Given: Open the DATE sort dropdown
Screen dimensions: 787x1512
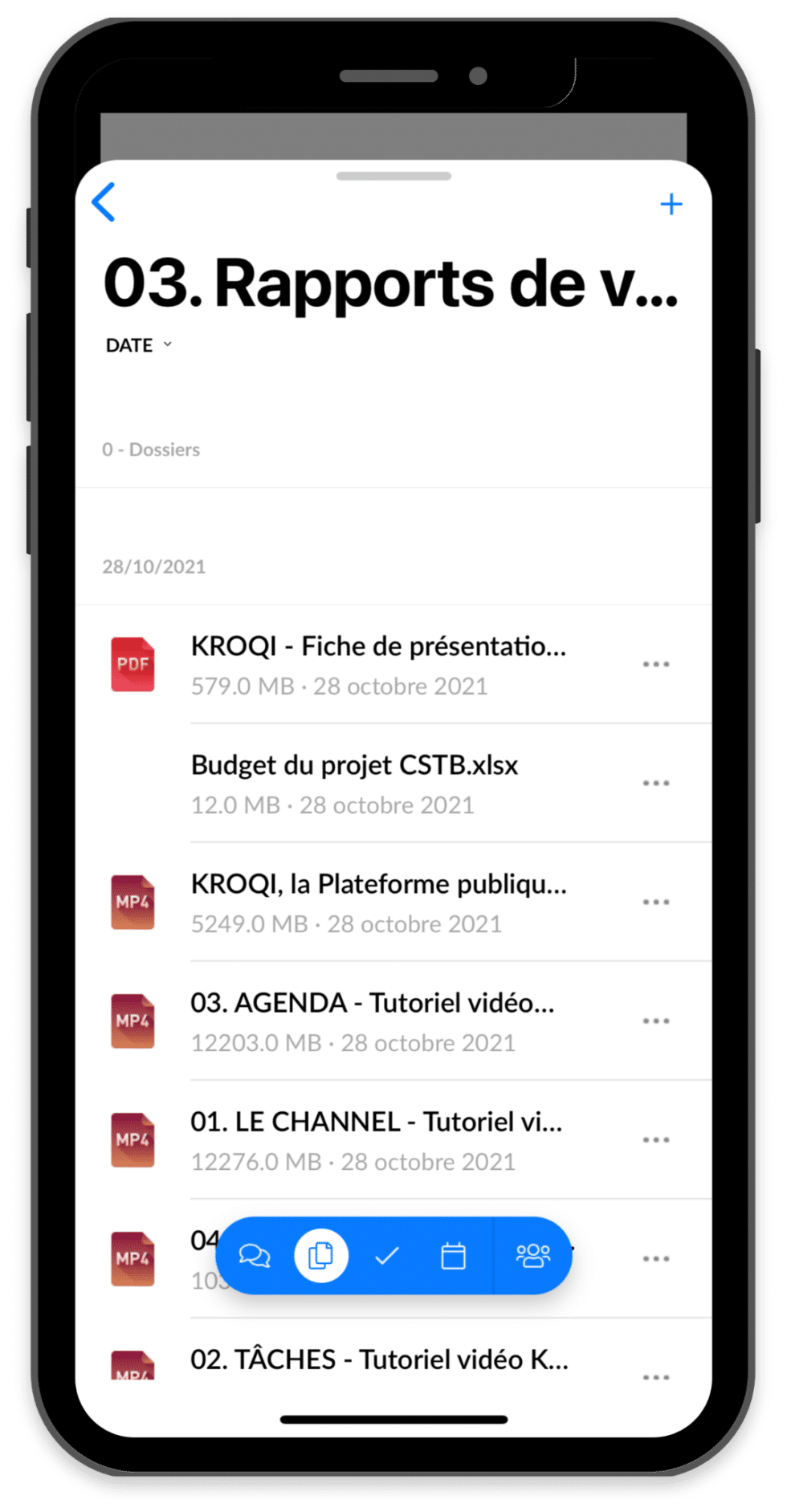Looking at the screenshot, I should (137, 344).
